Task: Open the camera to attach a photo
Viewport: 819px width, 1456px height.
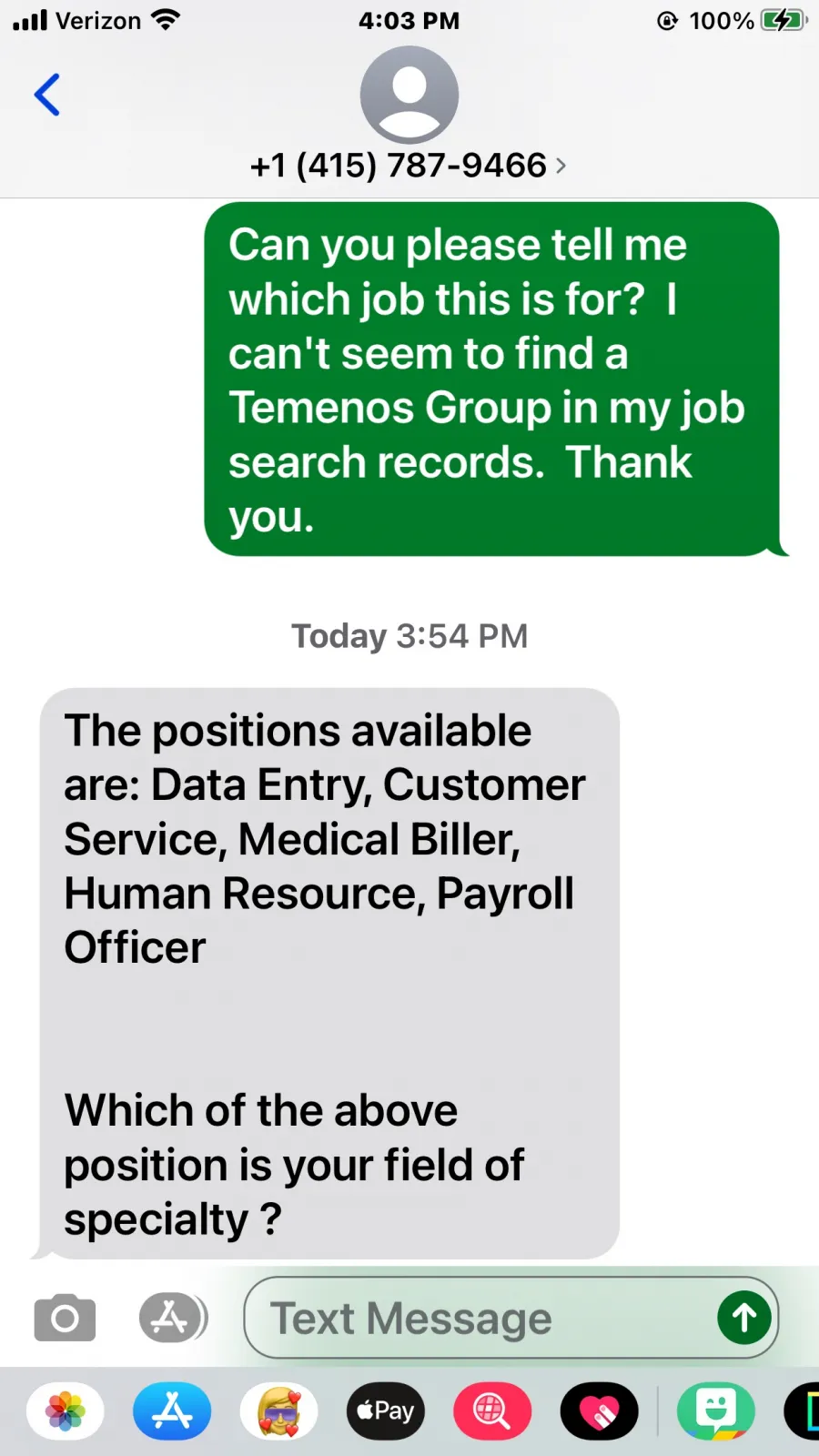Action: pos(65,1317)
